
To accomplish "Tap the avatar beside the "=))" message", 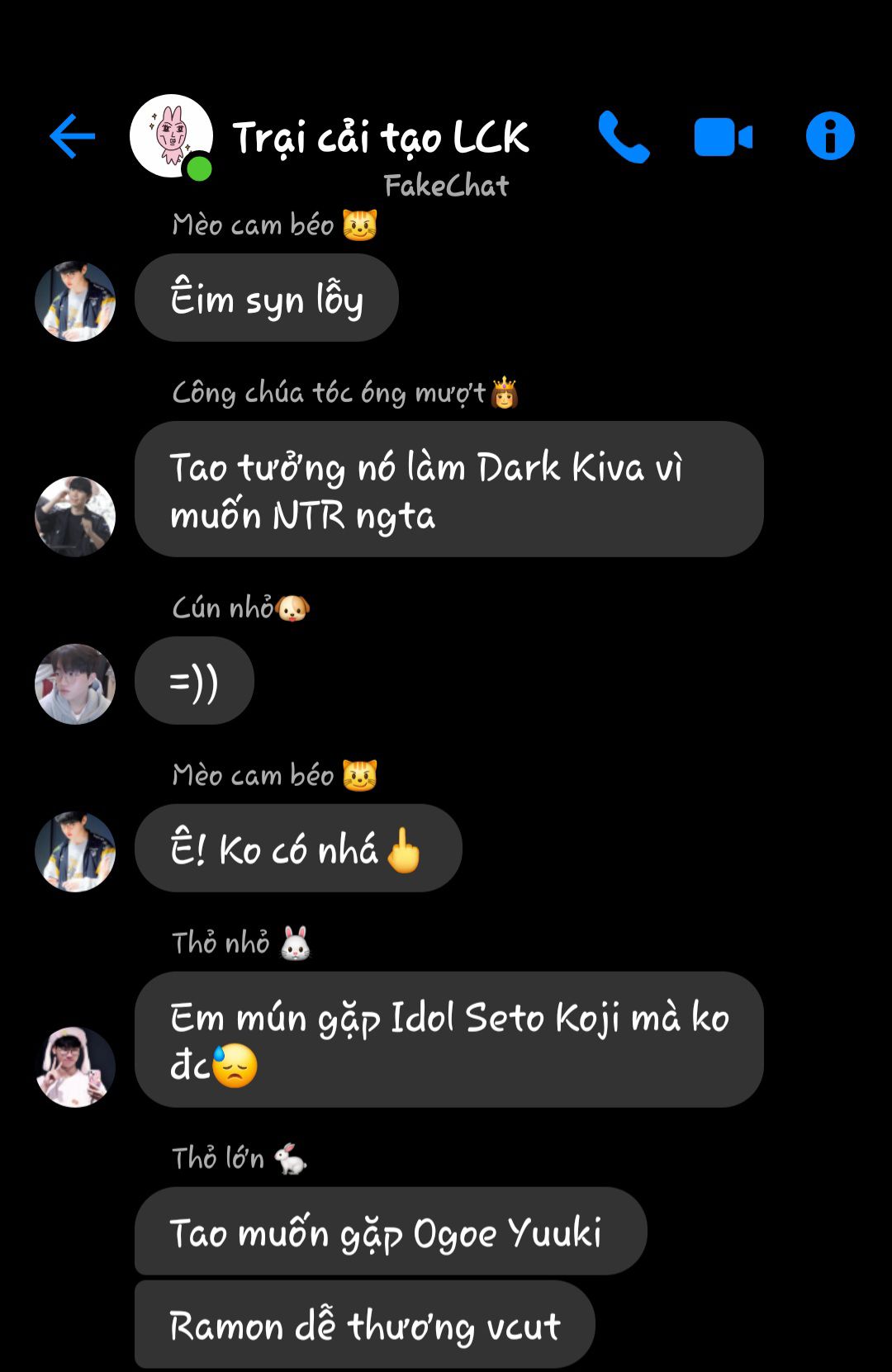I will click(x=75, y=684).
